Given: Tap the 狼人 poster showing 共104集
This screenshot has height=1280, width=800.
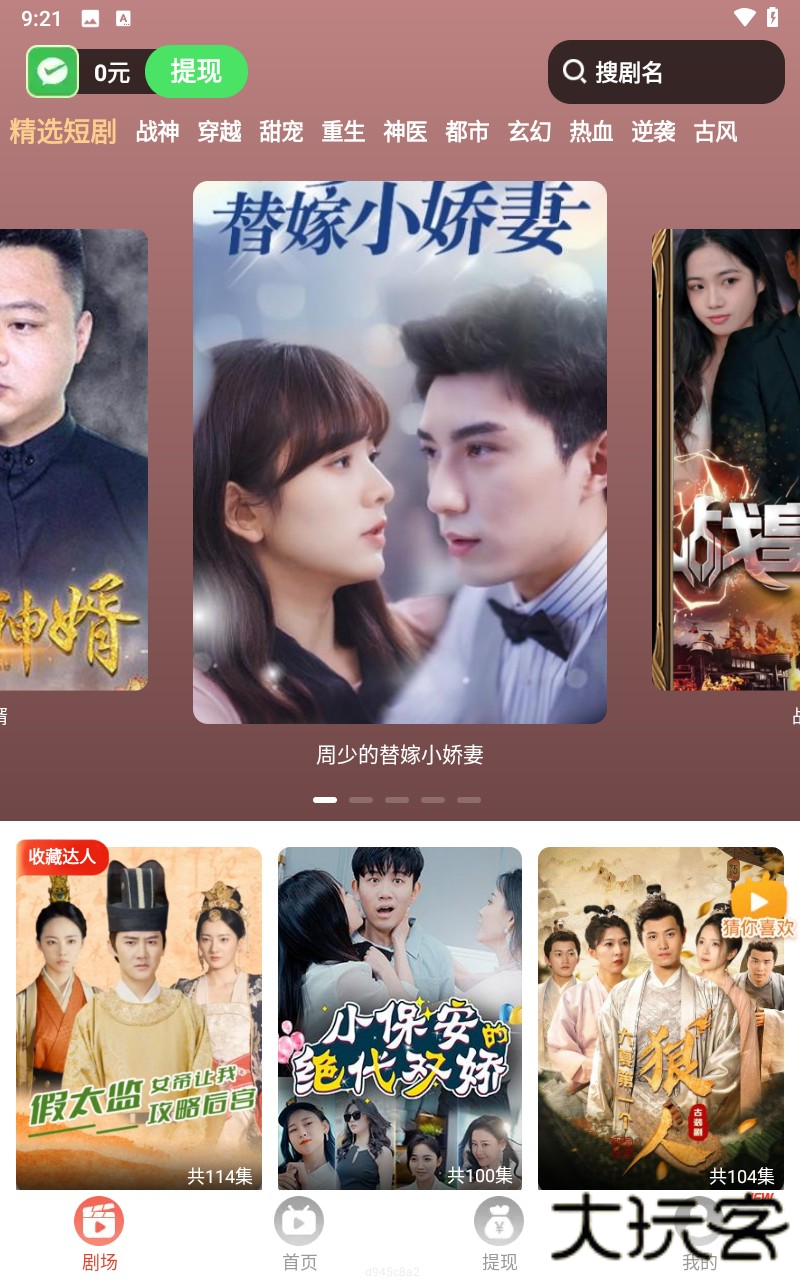Looking at the screenshot, I should coord(660,1015).
